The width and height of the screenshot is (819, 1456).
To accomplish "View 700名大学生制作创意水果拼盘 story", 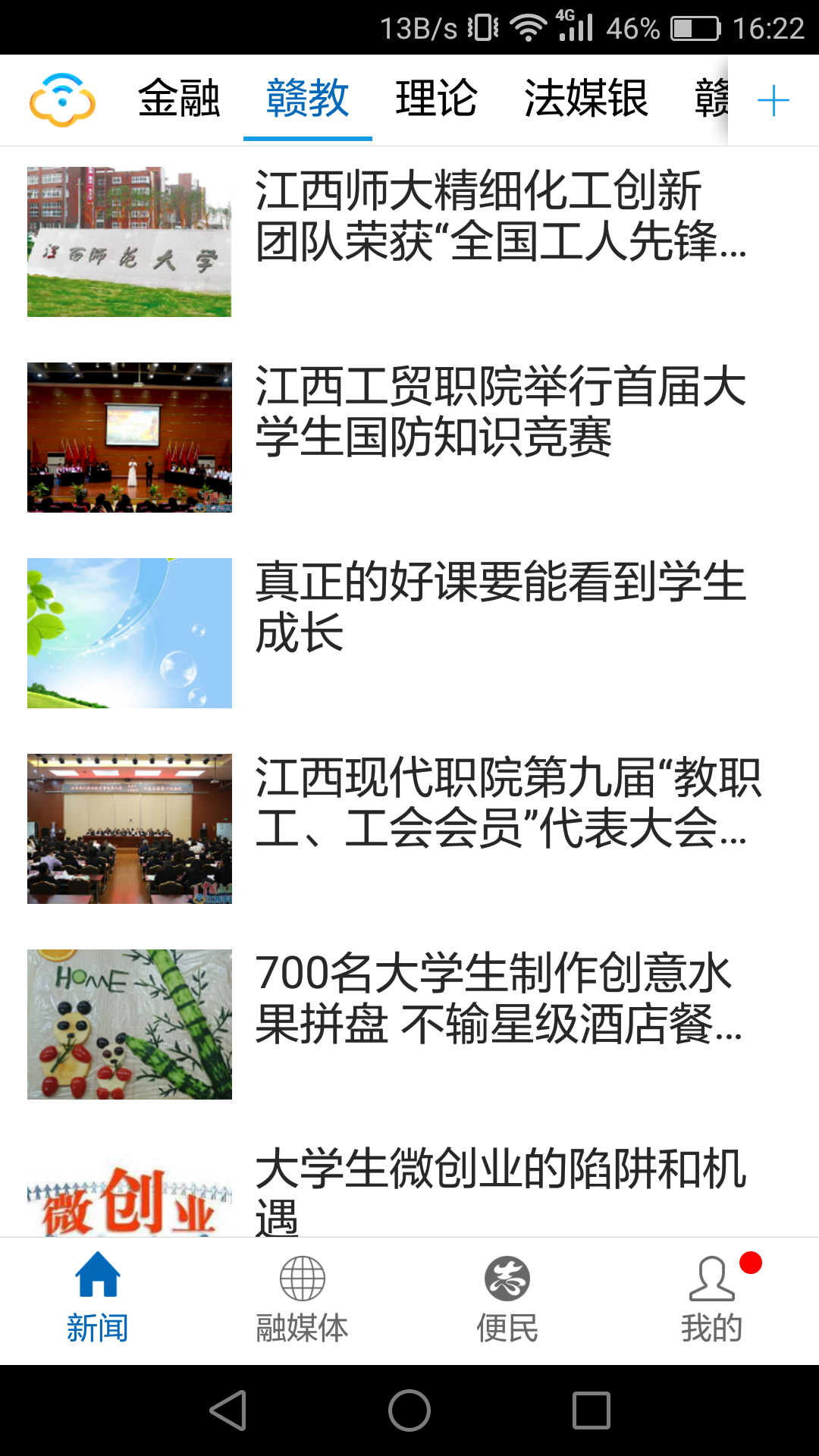I will tap(500, 999).
